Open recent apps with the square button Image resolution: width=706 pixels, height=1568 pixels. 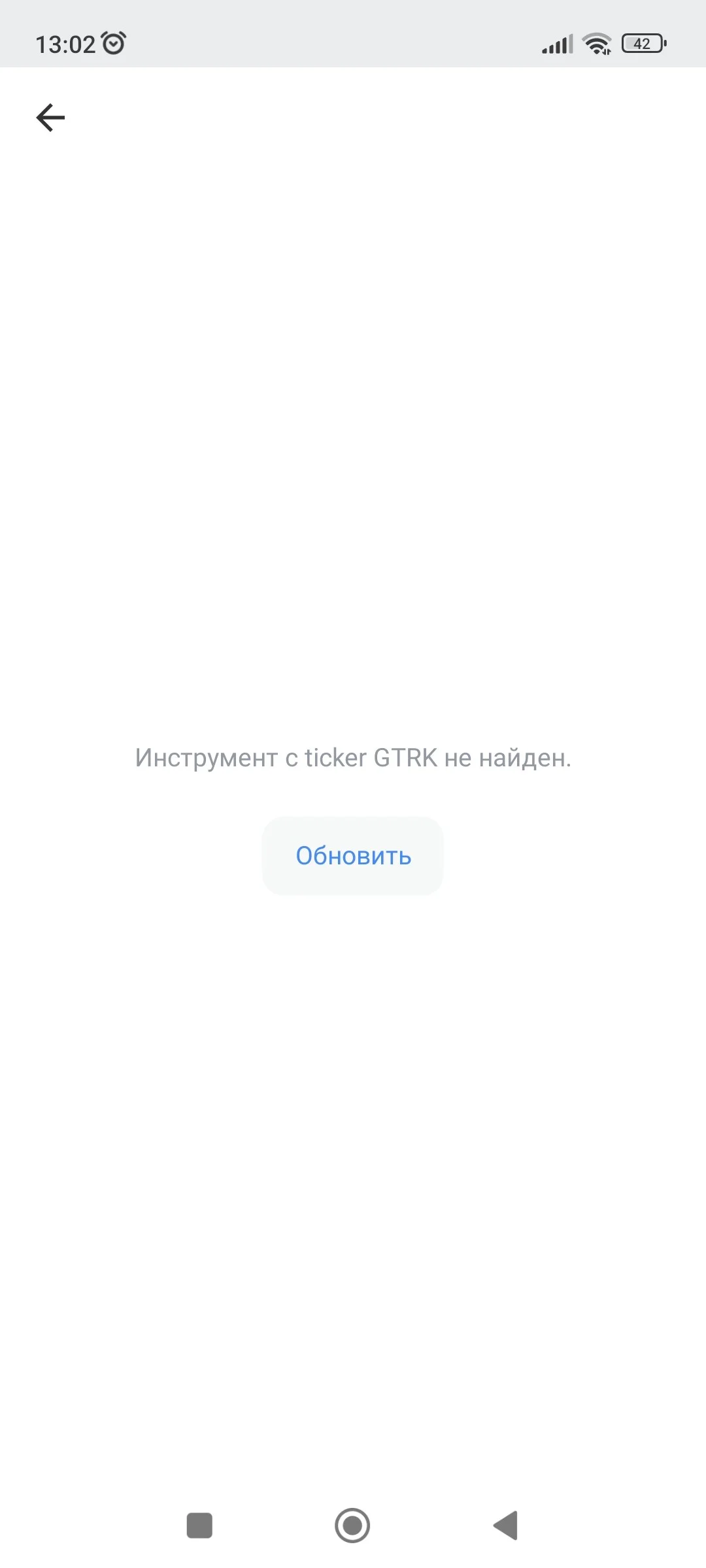[199, 1526]
